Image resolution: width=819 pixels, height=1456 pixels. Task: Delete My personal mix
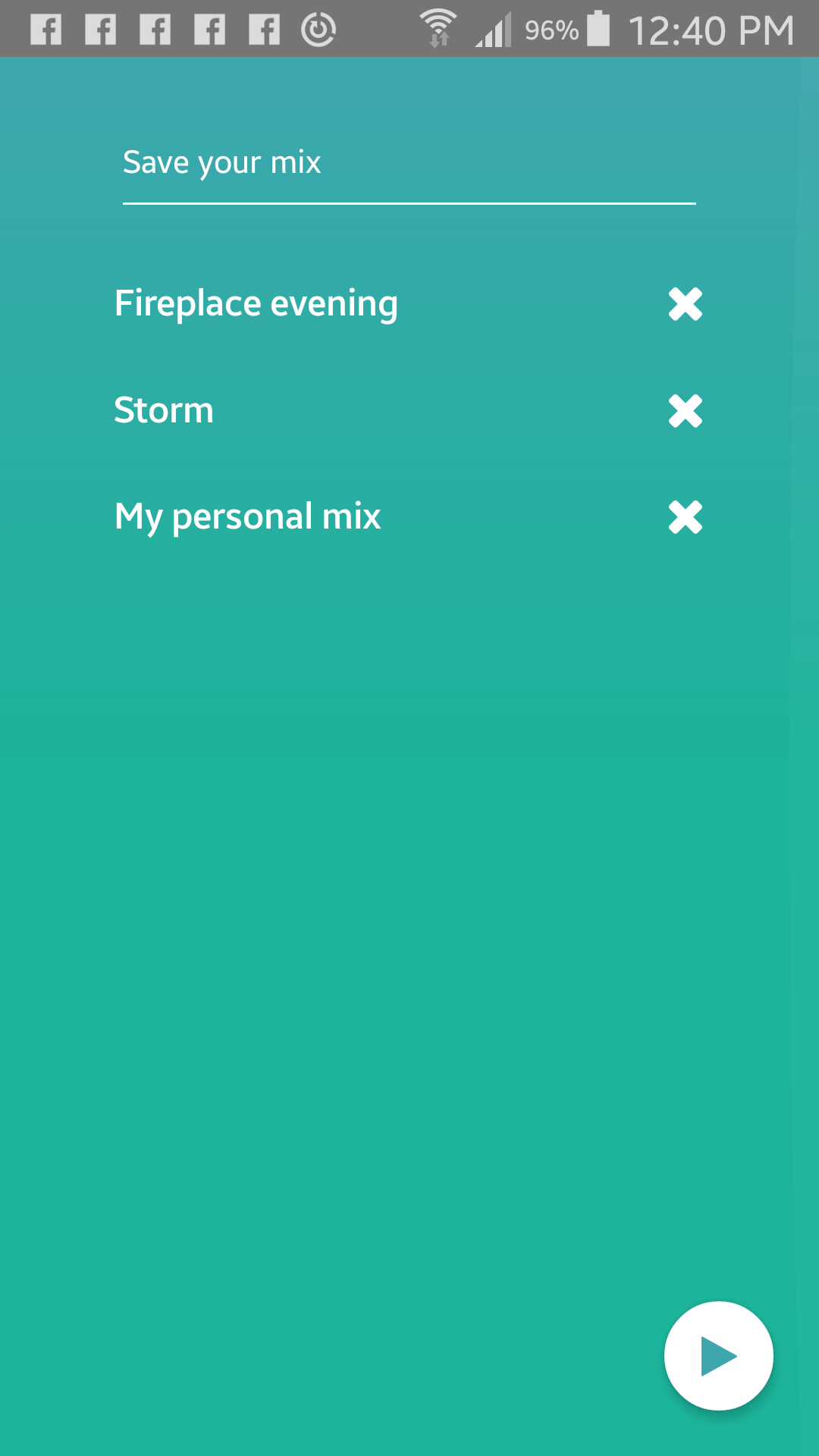[685, 517]
